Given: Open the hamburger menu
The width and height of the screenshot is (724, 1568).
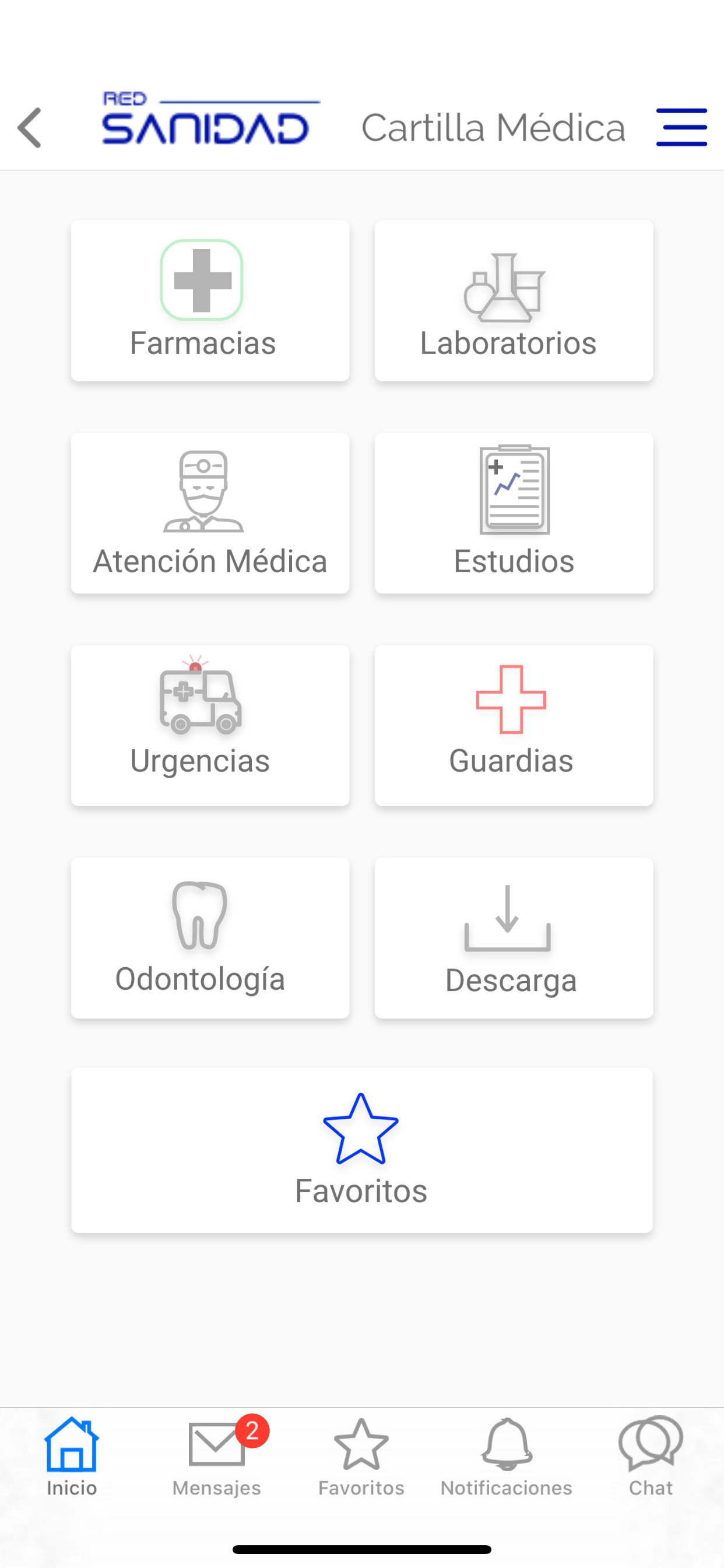Looking at the screenshot, I should coord(681,128).
